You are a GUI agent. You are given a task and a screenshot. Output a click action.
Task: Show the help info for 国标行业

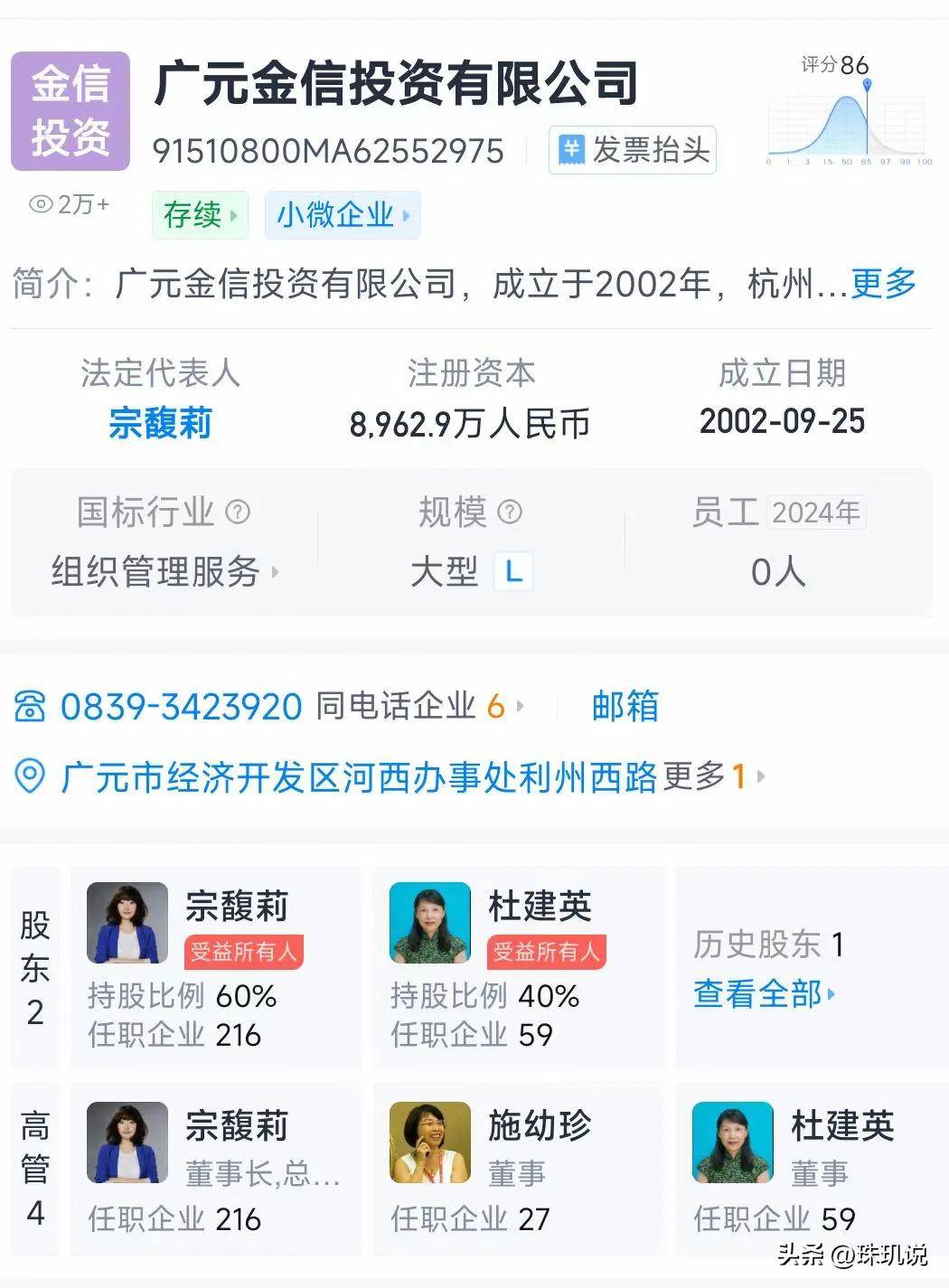point(238,512)
